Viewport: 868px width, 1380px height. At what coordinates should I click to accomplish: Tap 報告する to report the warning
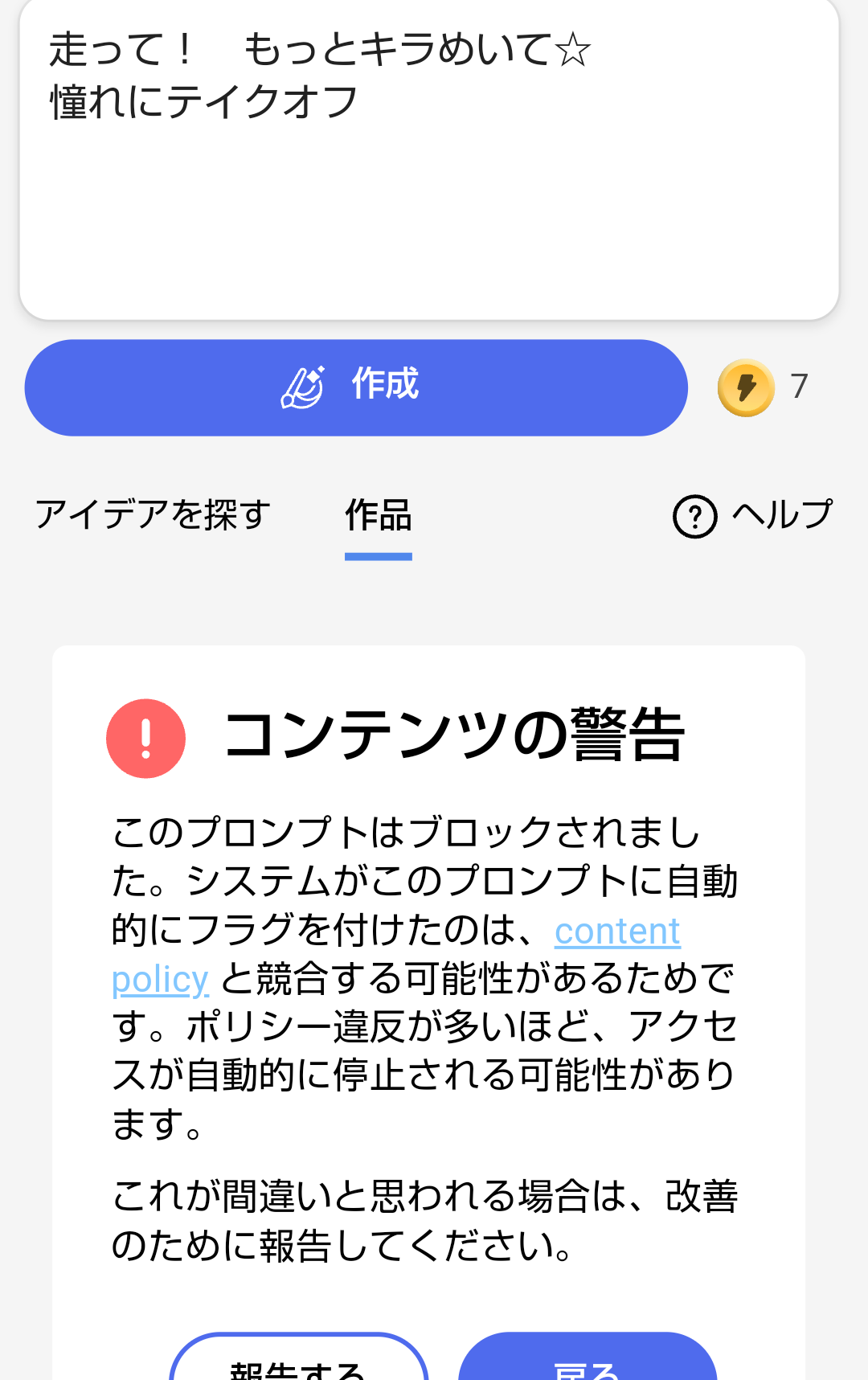pos(298,1362)
